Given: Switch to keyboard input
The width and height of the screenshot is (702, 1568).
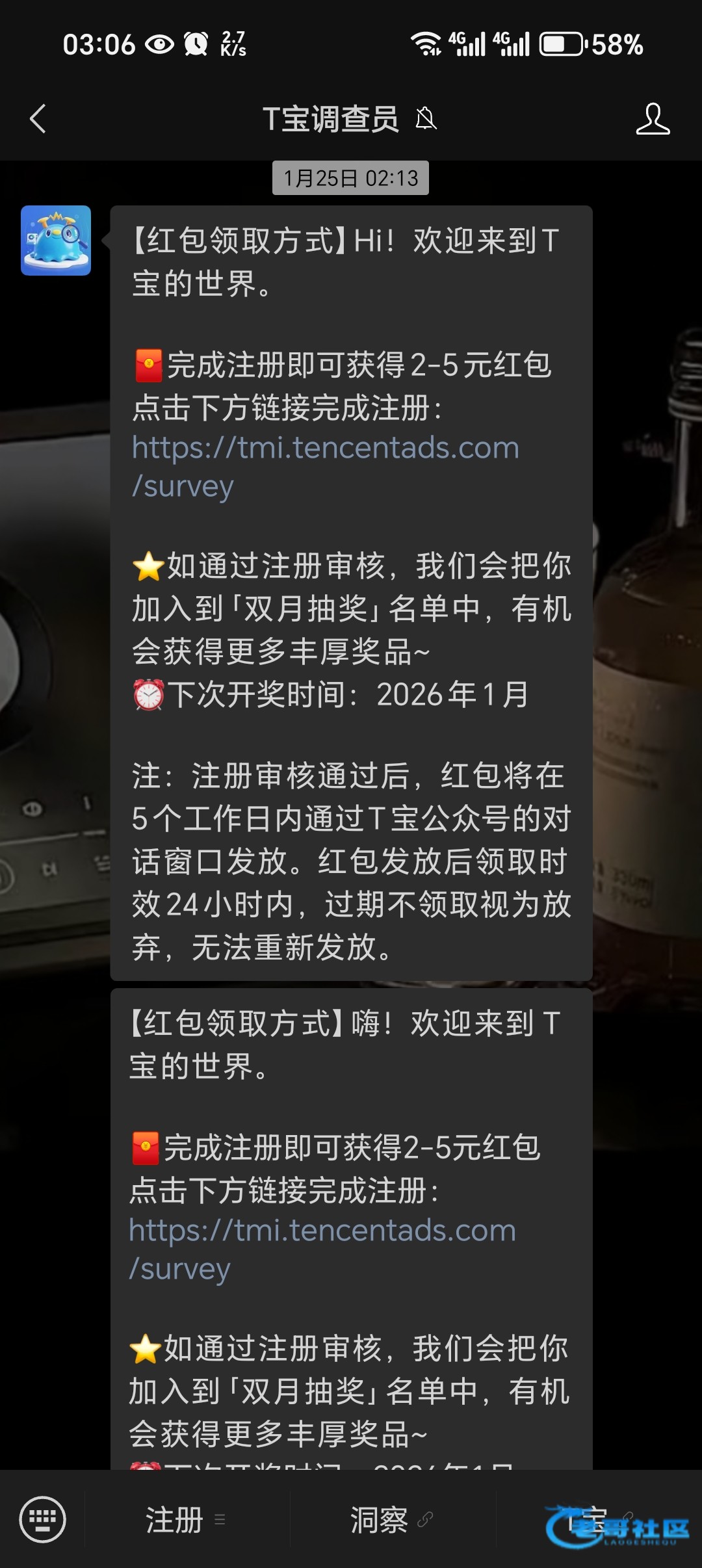Looking at the screenshot, I should 43,1519.
